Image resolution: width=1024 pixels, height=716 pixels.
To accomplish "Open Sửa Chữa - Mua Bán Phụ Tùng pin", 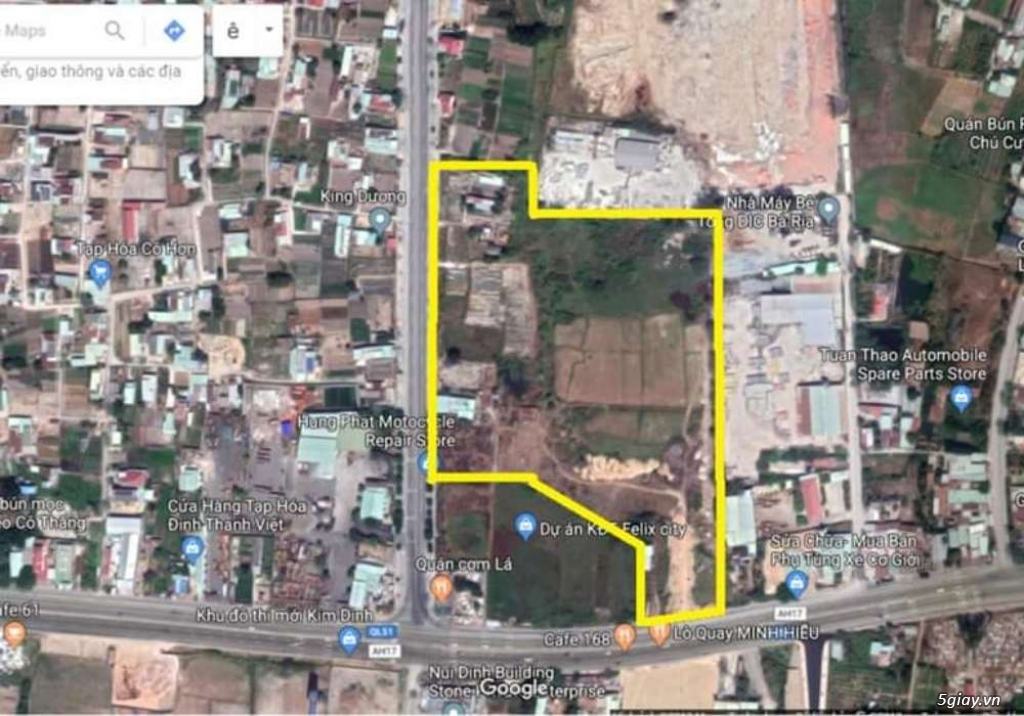I will (797, 583).
